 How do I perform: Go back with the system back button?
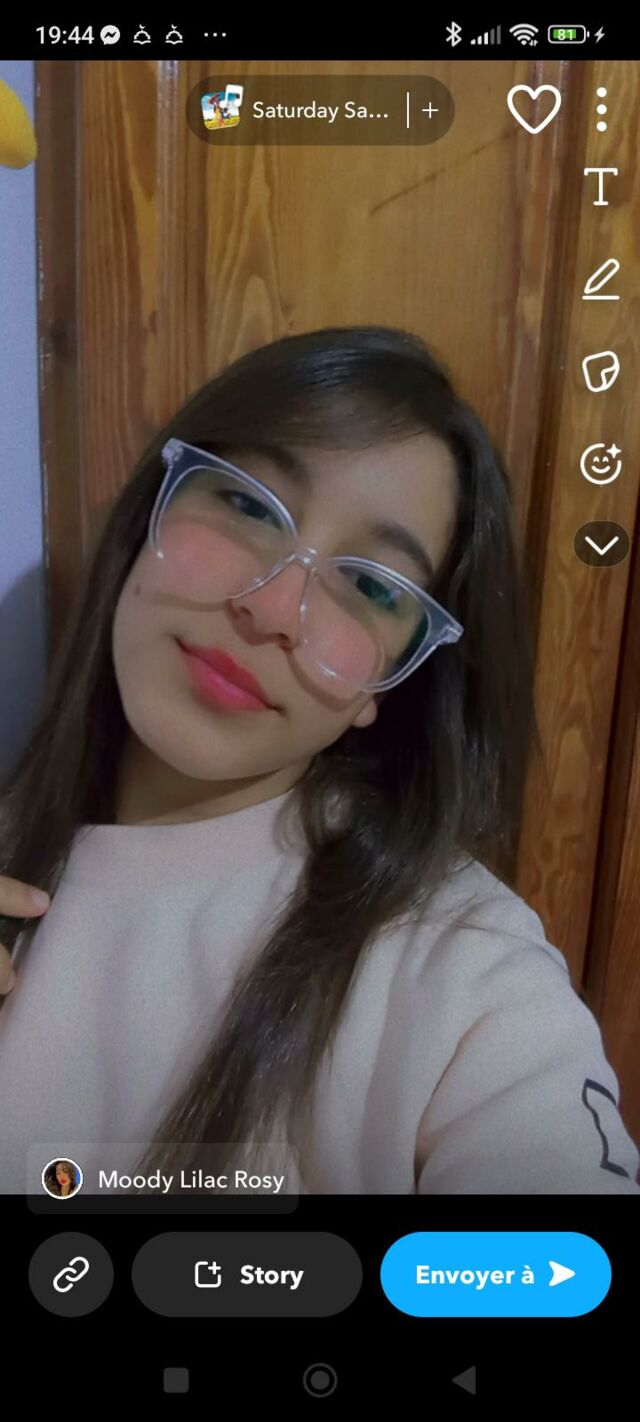tap(463, 1381)
